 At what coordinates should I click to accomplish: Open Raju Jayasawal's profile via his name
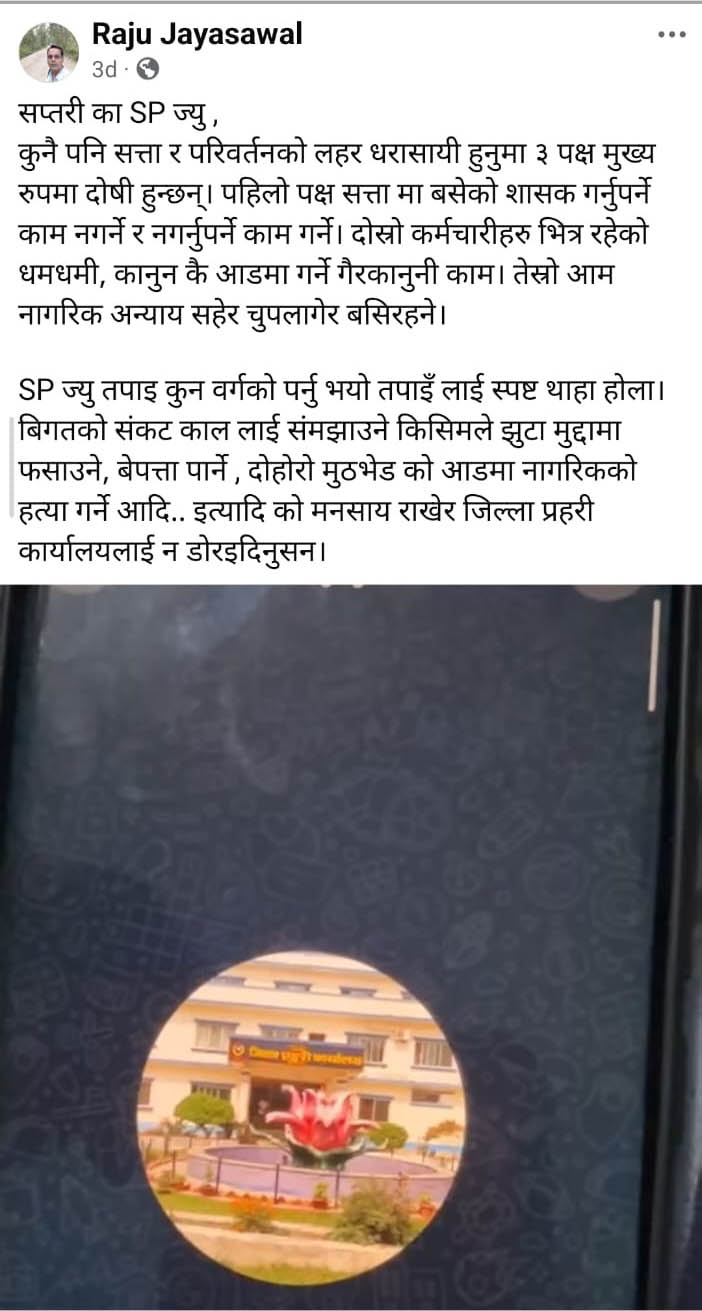196,35
